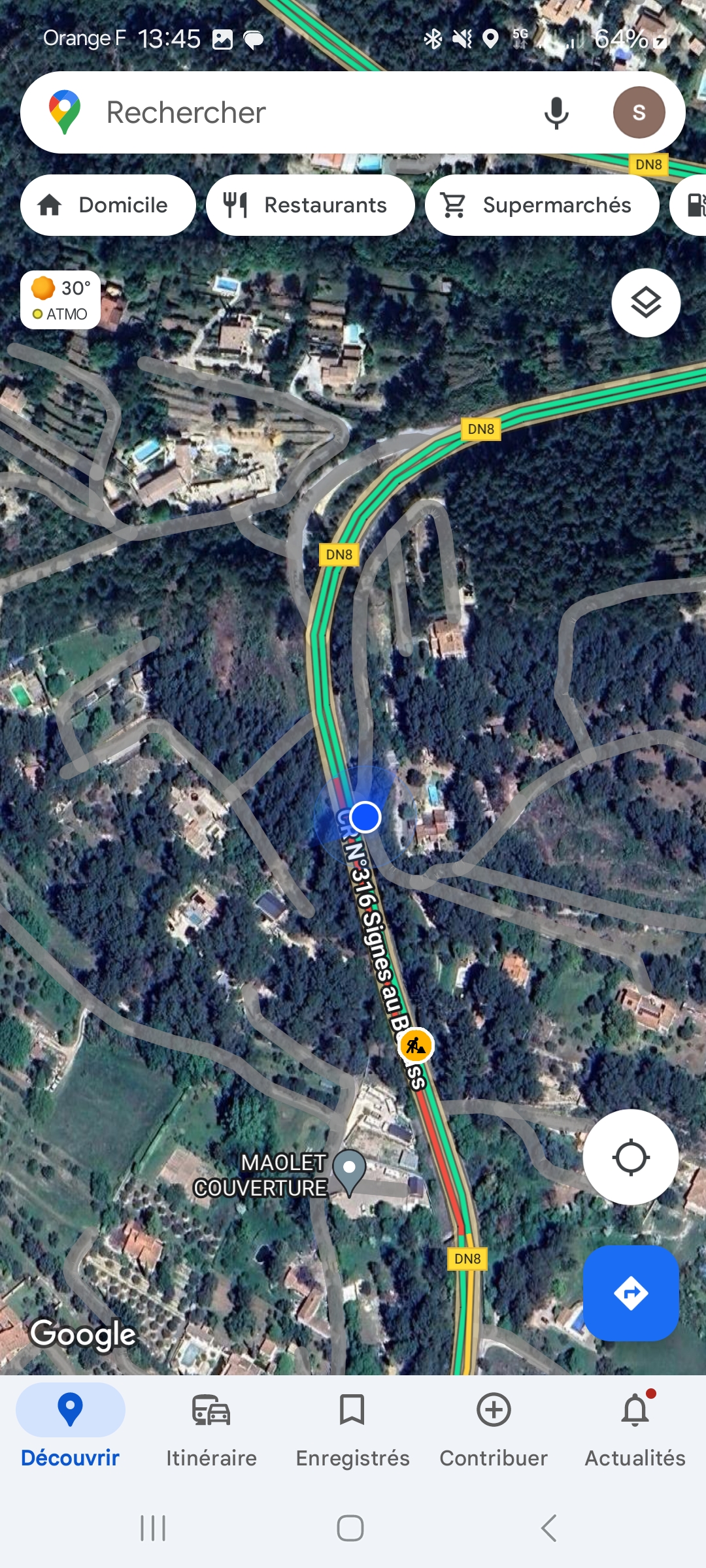This screenshot has height=1568, width=706.
Task: Open the Rechercher search field
Action: (294, 112)
